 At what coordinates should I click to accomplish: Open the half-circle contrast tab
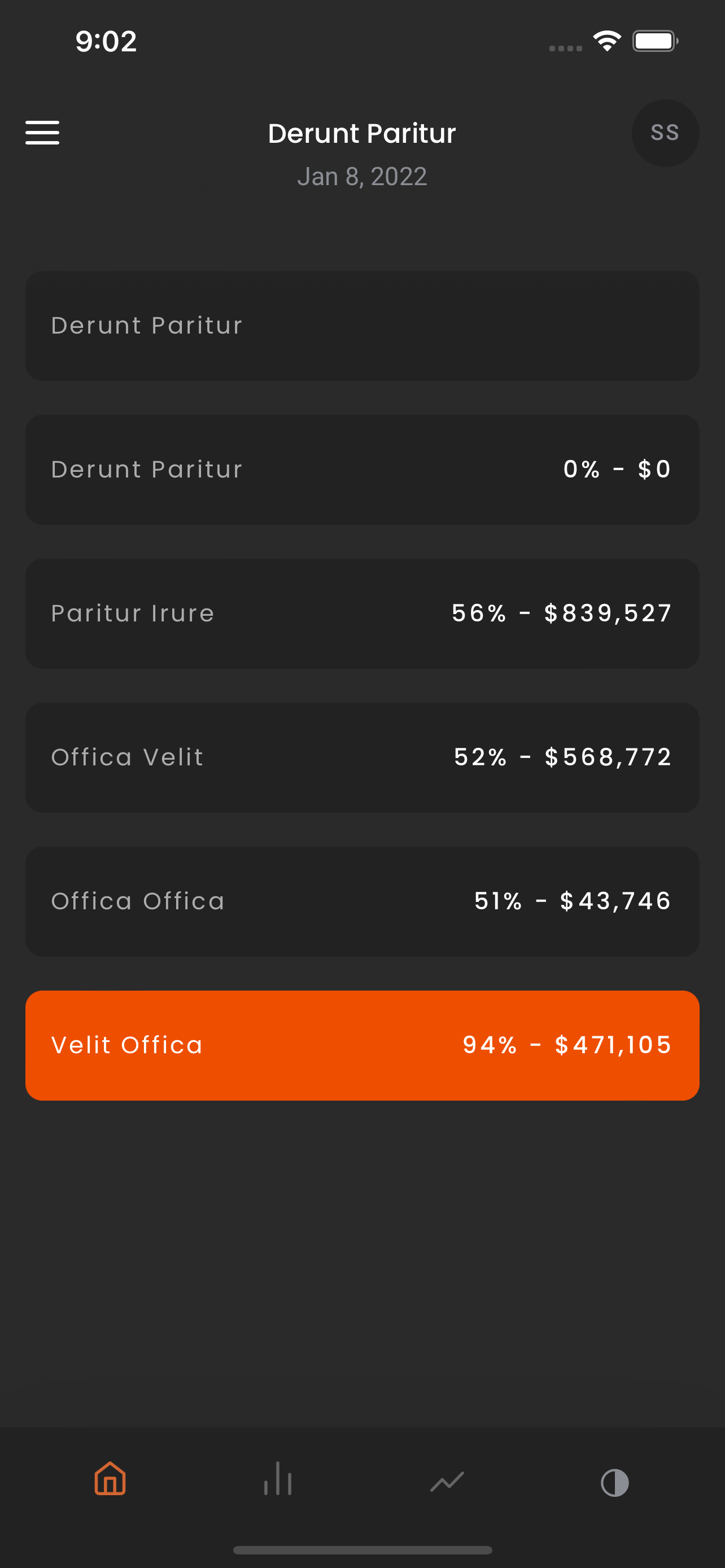point(615,1482)
